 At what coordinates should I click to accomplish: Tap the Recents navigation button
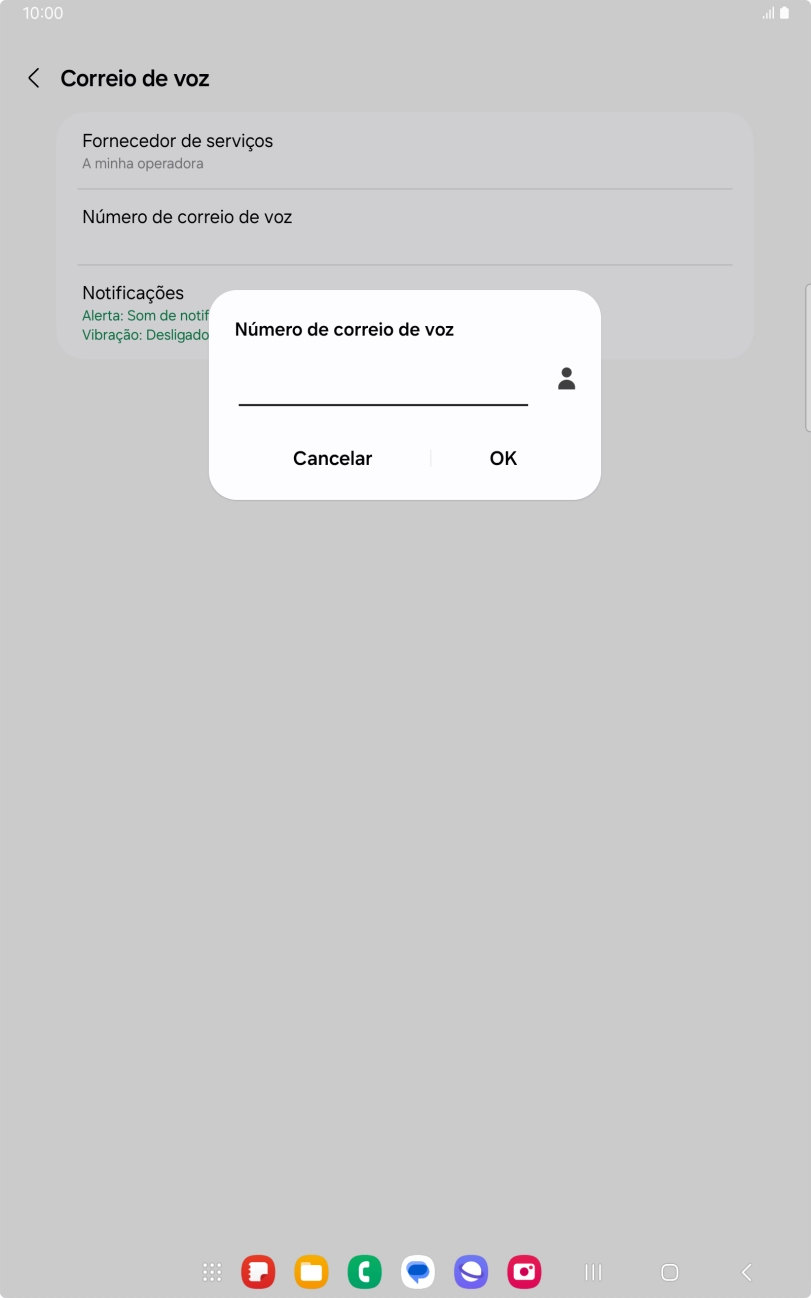tap(592, 1272)
